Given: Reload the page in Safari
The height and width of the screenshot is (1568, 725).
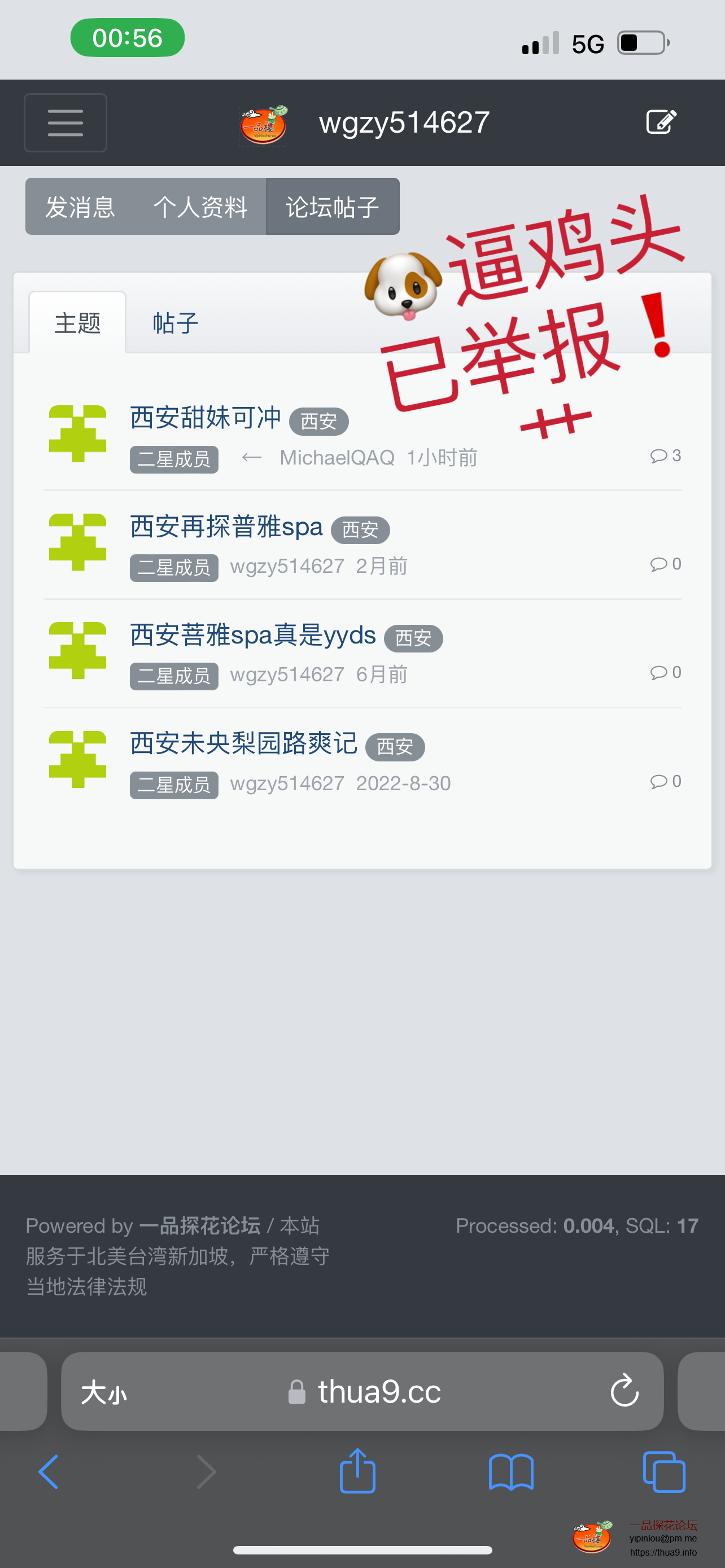Looking at the screenshot, I should 624,1391.
